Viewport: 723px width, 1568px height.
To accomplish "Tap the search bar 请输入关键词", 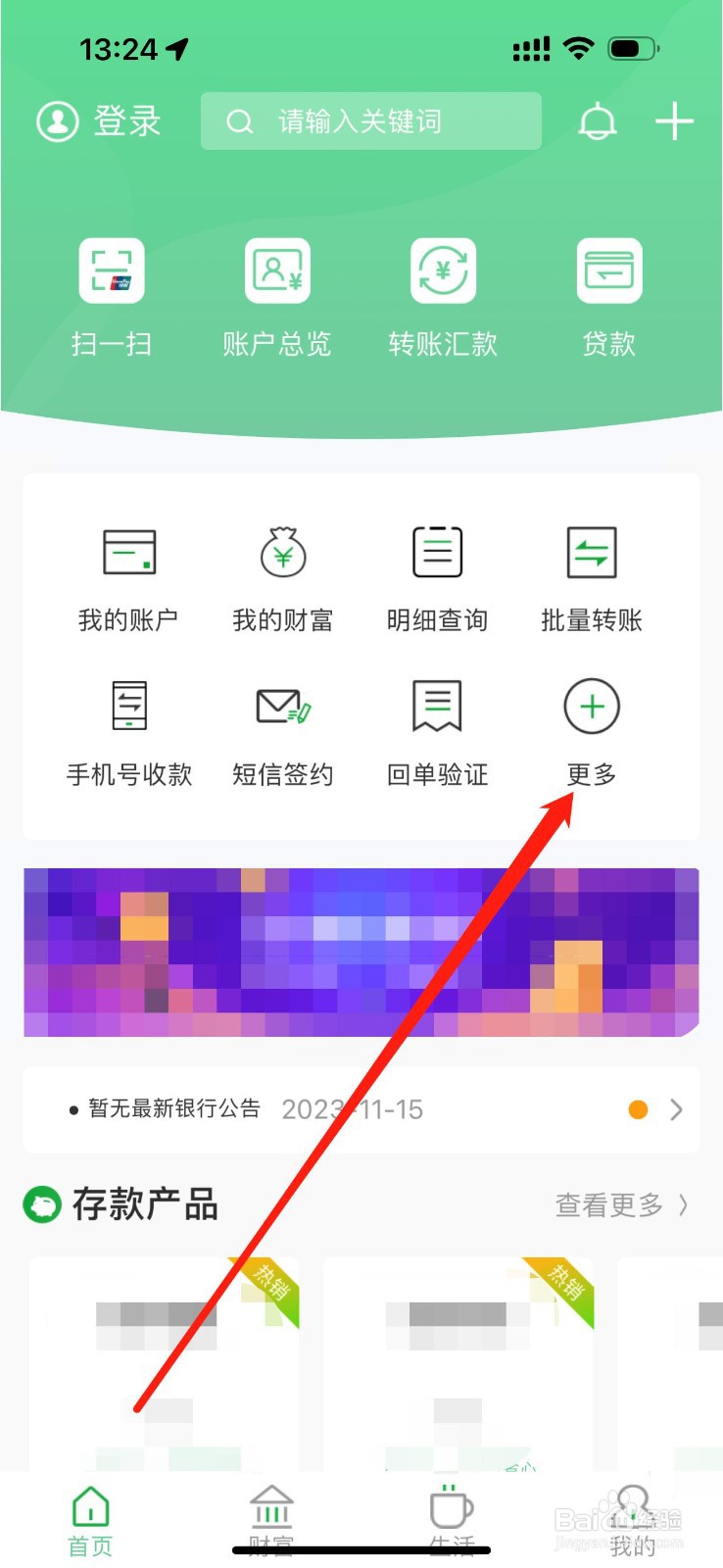I will point(370,122).
